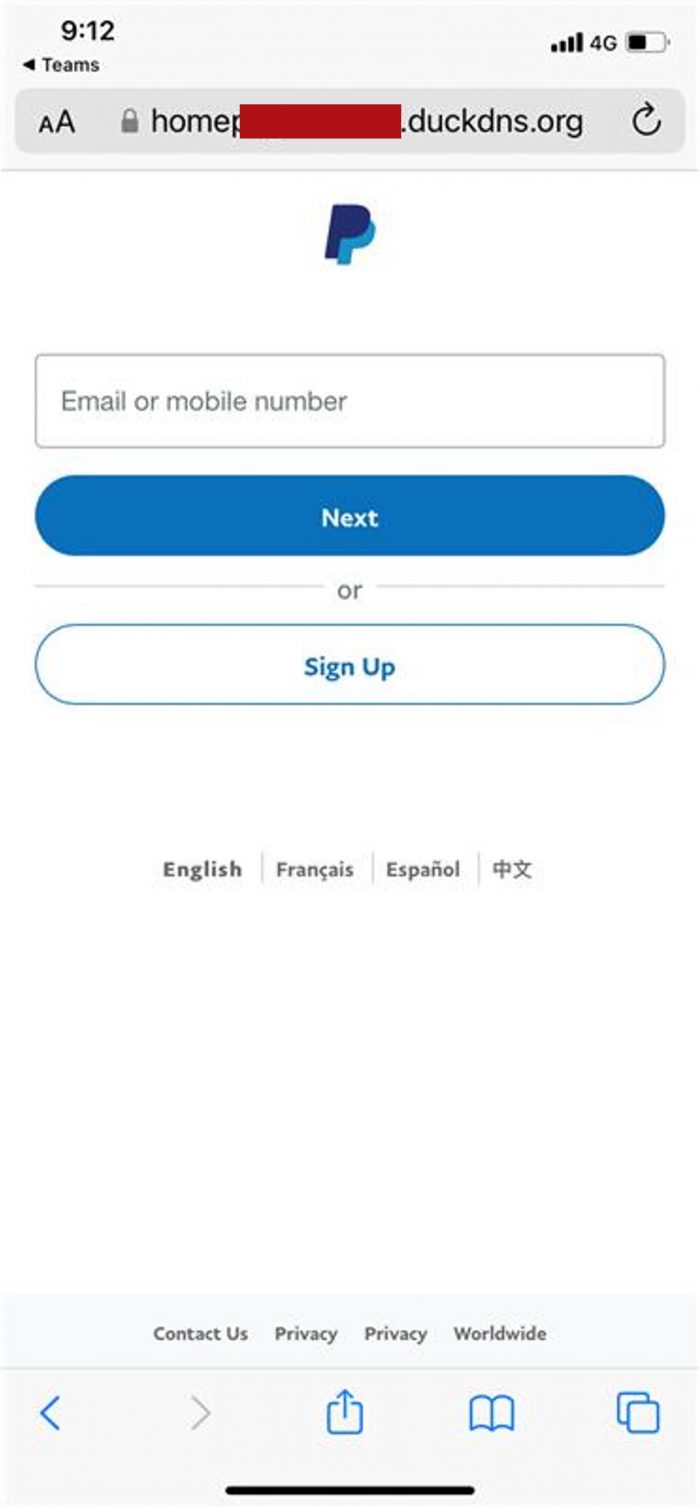Select English language
This screenshot has height=1509, width=700.
coord(202,869)
